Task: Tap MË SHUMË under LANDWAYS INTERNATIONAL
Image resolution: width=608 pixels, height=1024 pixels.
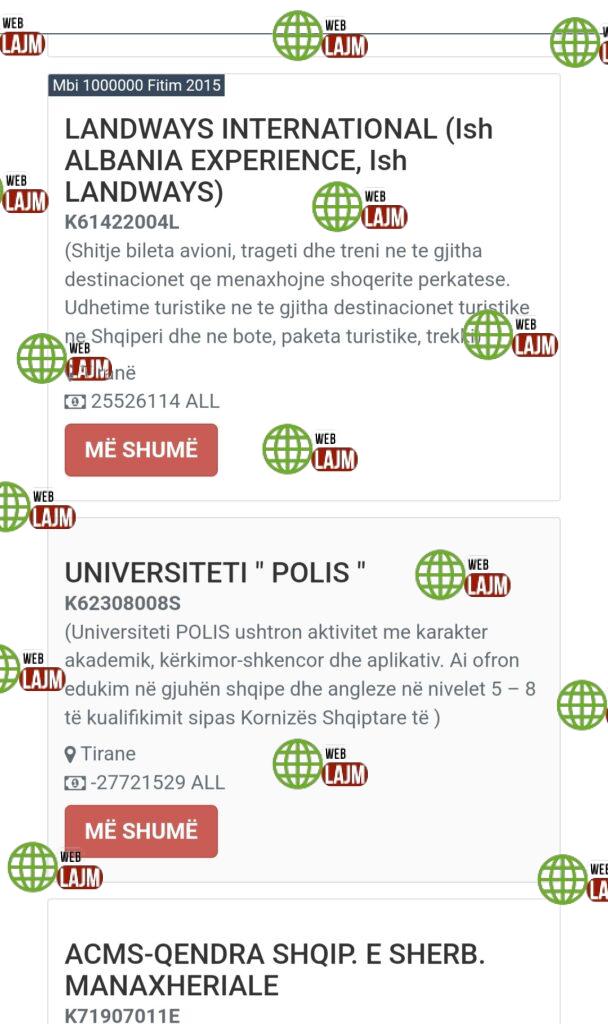Action: [141, 450]
